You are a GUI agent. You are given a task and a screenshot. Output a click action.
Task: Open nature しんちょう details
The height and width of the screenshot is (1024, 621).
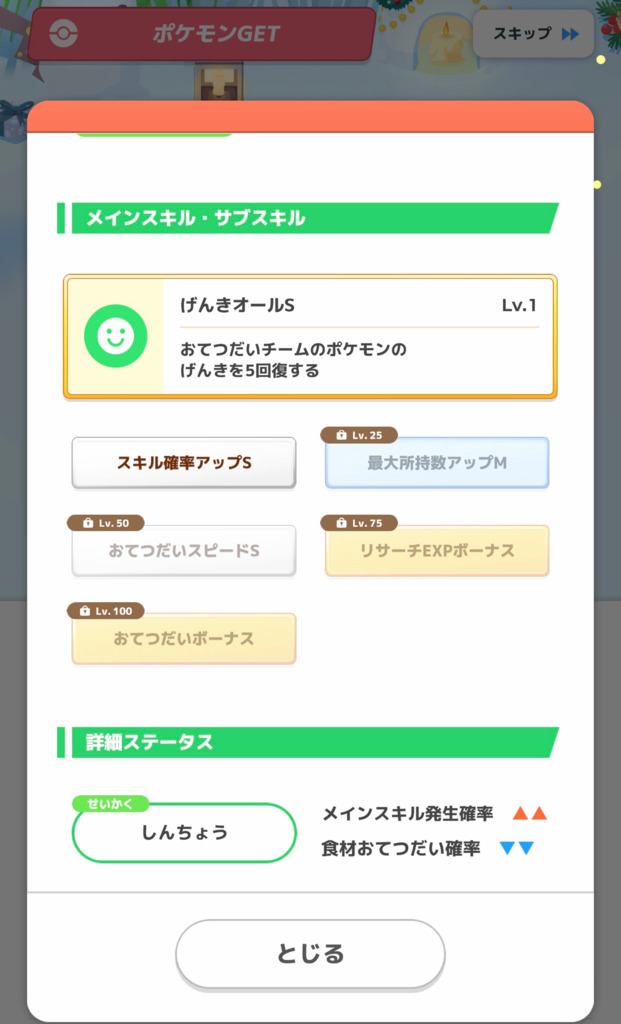184,833
